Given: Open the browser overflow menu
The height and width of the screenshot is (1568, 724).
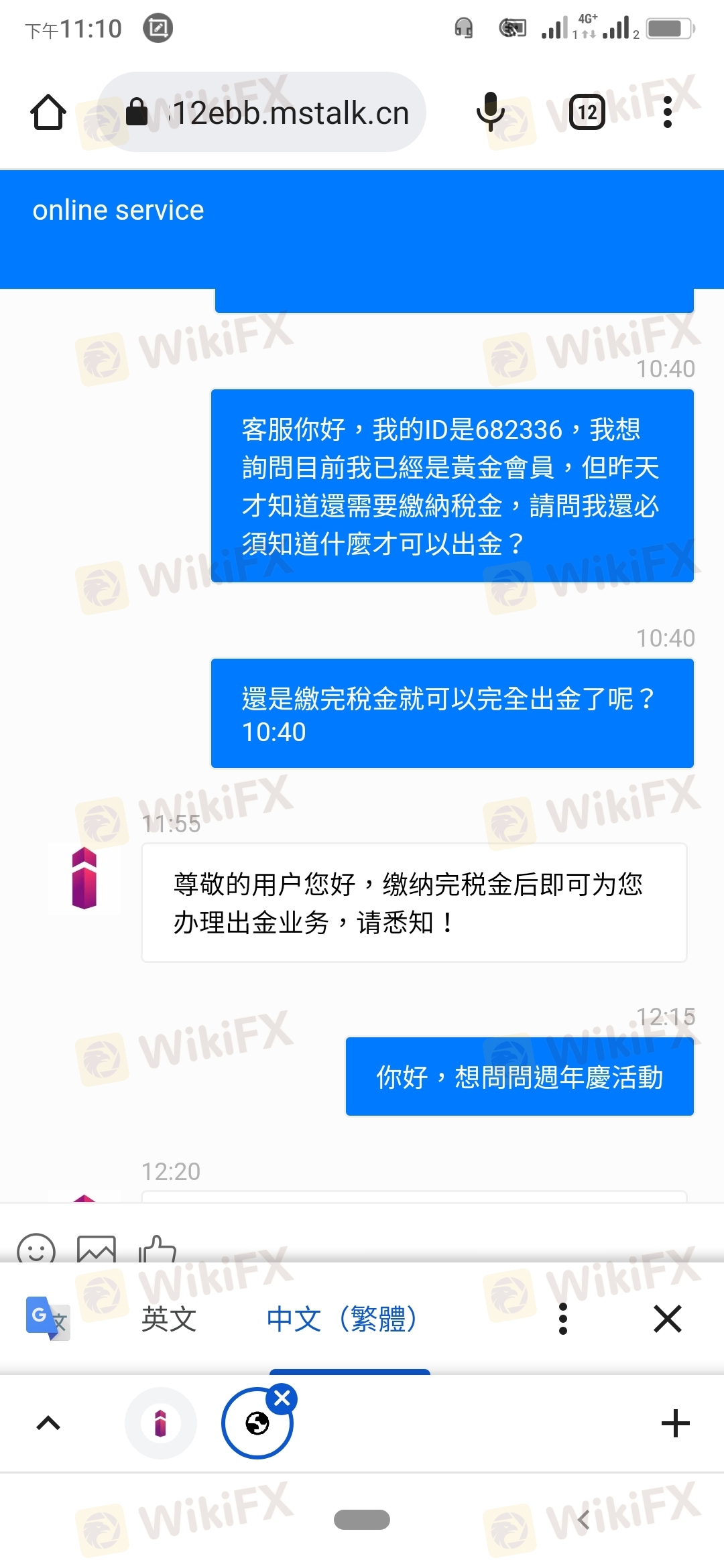Looking at the screenshot, I should coord(667,112).
